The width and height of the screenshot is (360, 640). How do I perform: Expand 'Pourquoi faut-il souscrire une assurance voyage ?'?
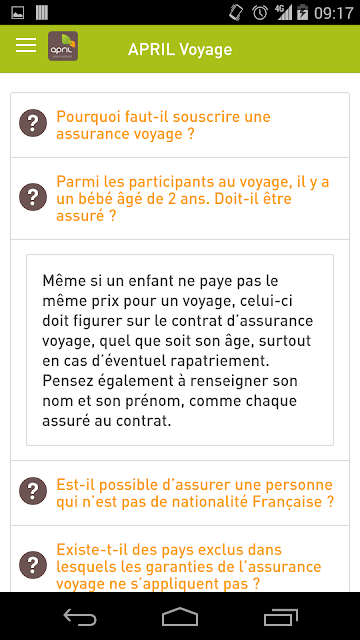click(x=180, y=125)
